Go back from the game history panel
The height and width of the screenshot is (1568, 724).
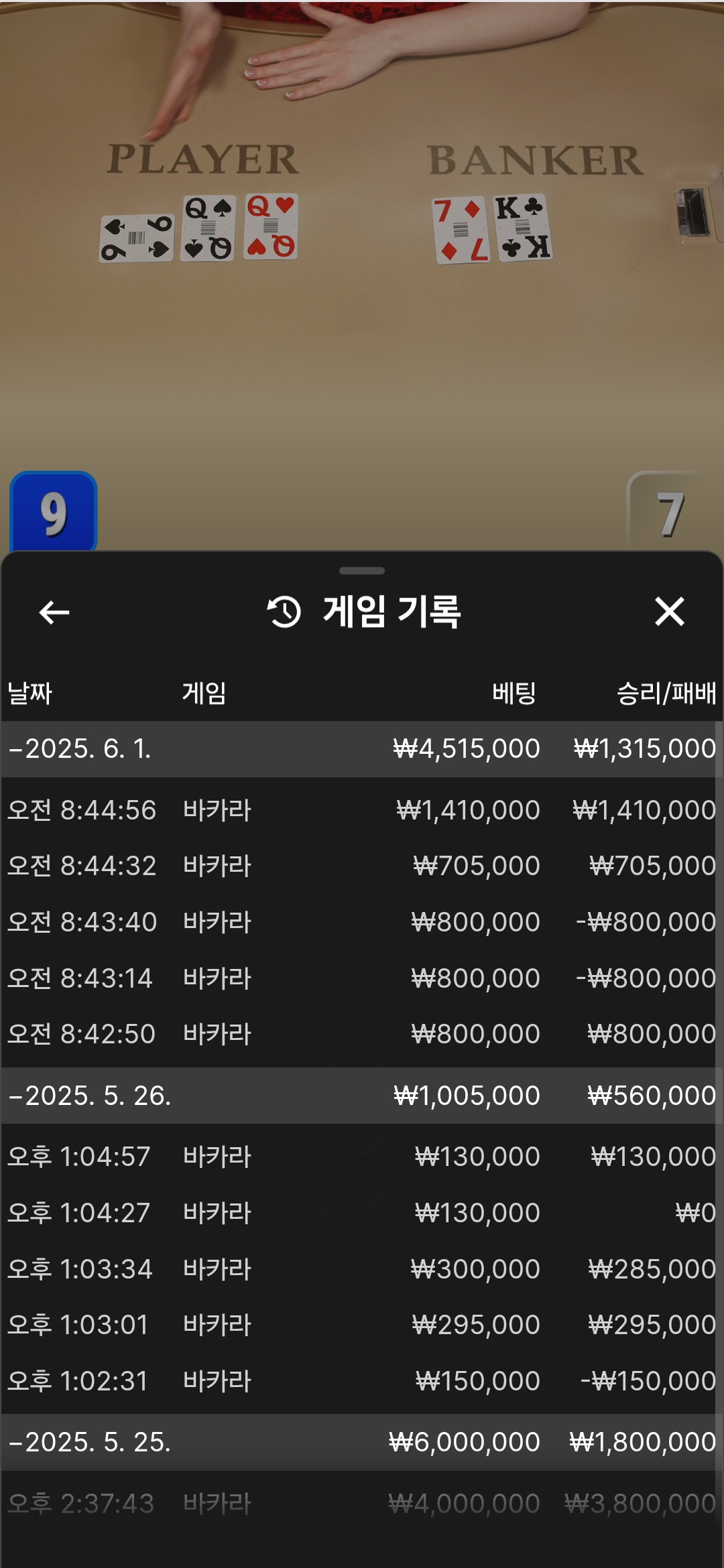tap(54, 612)
